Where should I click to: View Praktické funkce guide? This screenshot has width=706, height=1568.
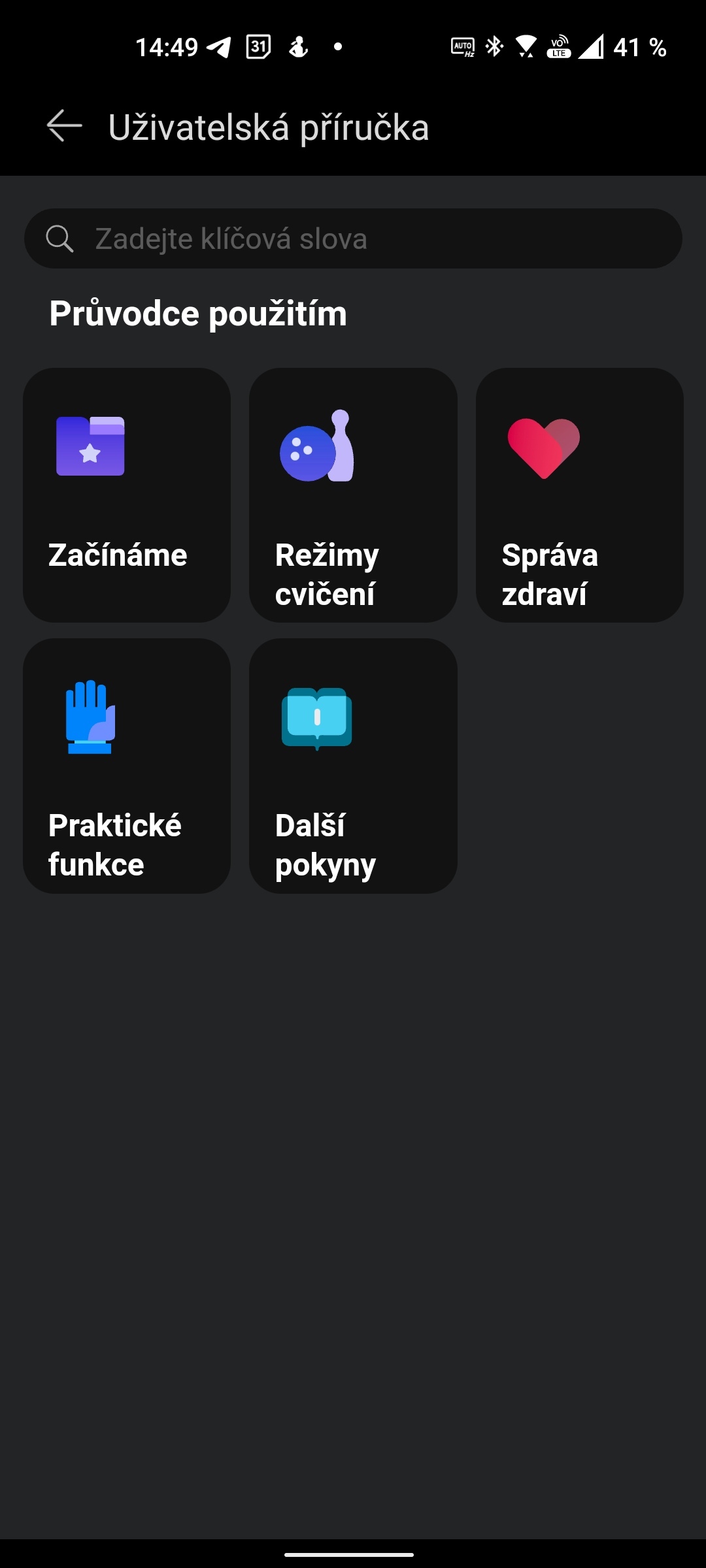(127, 766)
